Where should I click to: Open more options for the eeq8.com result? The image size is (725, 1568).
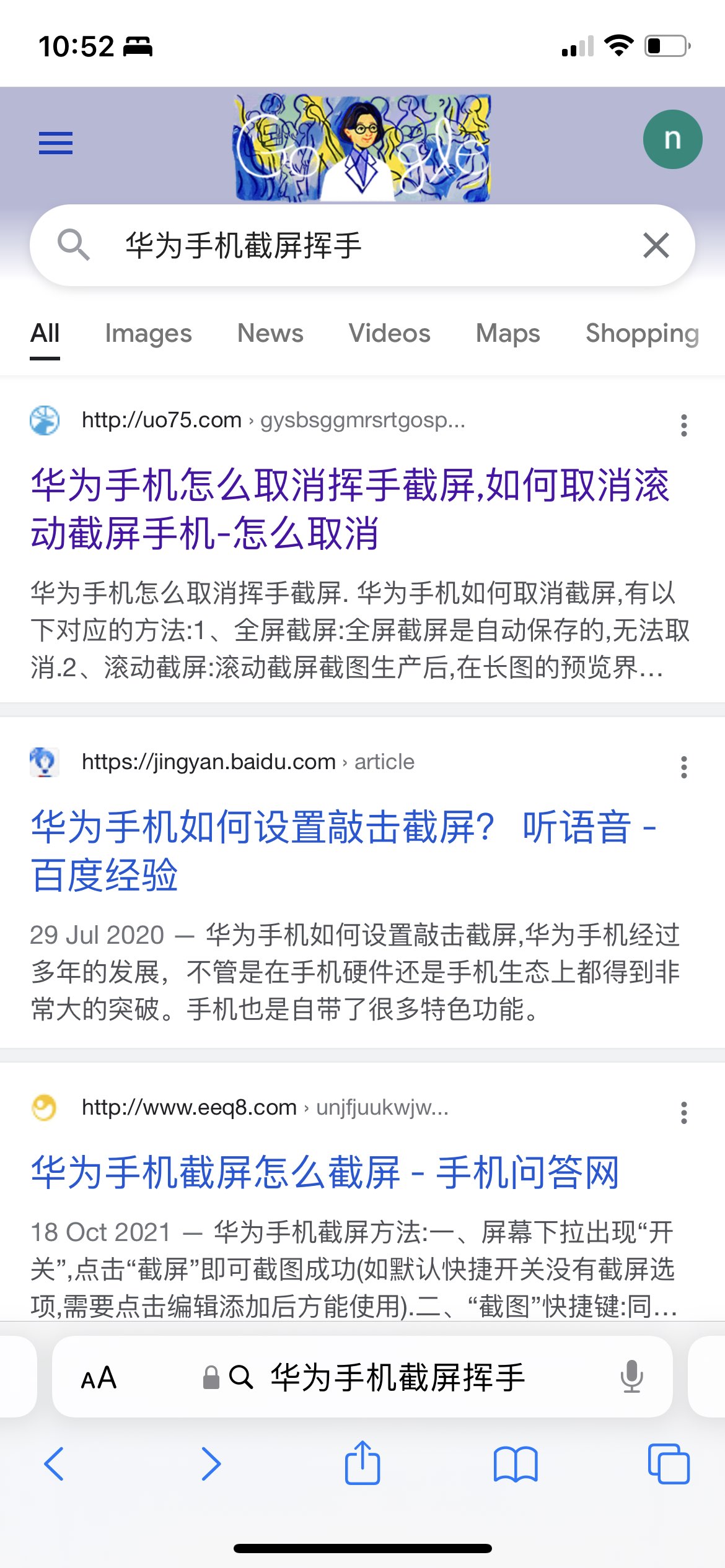pos(684,1113)
